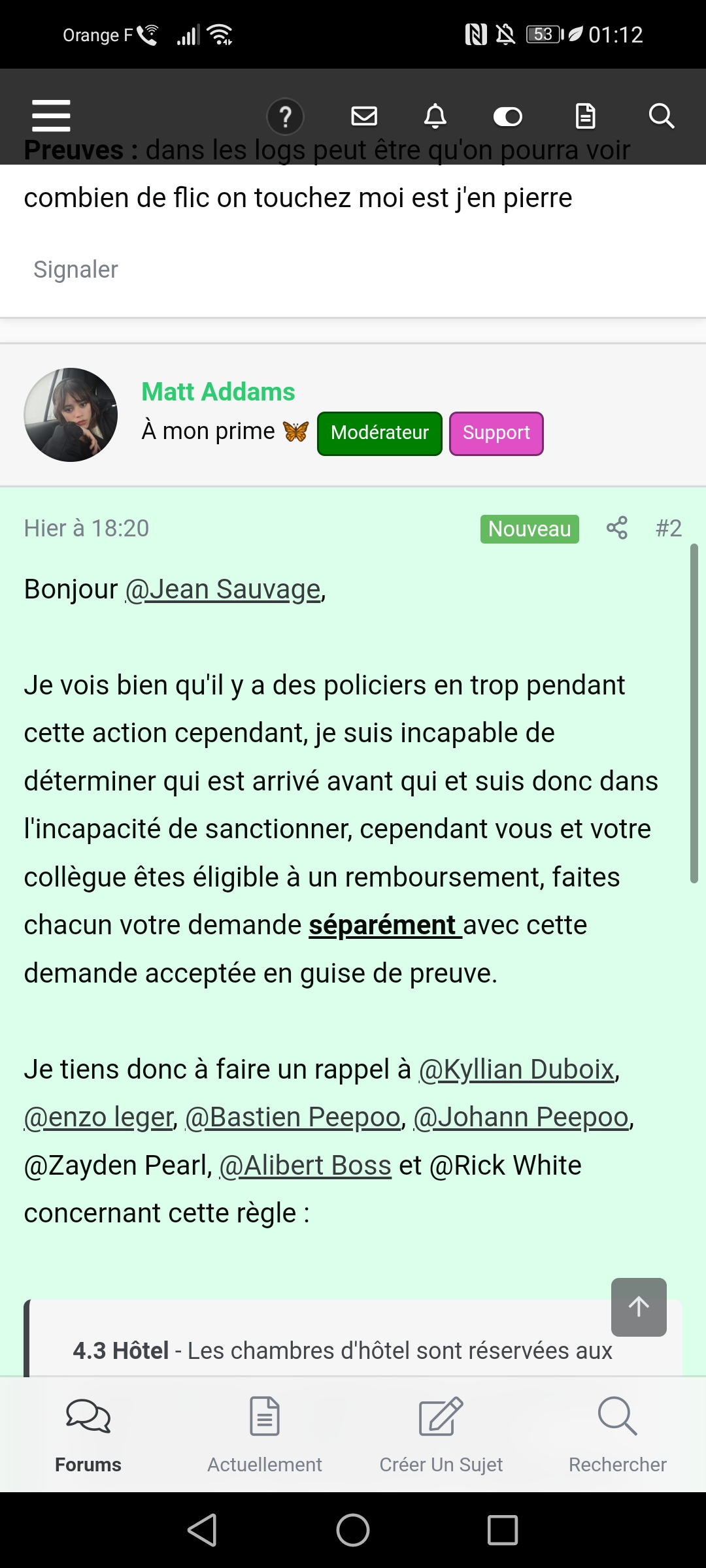Open the @Alibert Boss mention
Image resolution: width=706 pixels, height=1568 pixels.
[x=305, y=1166]
